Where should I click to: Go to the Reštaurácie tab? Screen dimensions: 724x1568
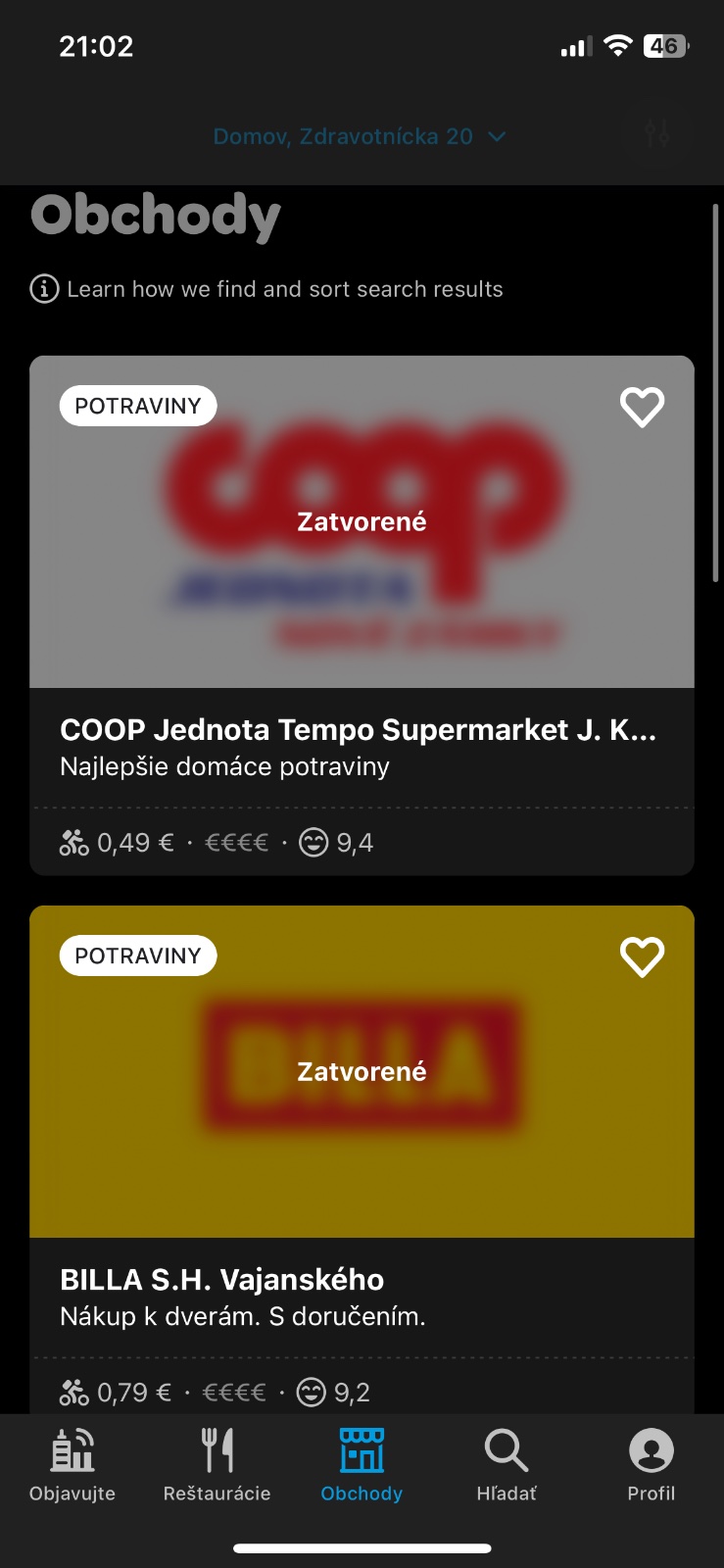coord(217,1465)
